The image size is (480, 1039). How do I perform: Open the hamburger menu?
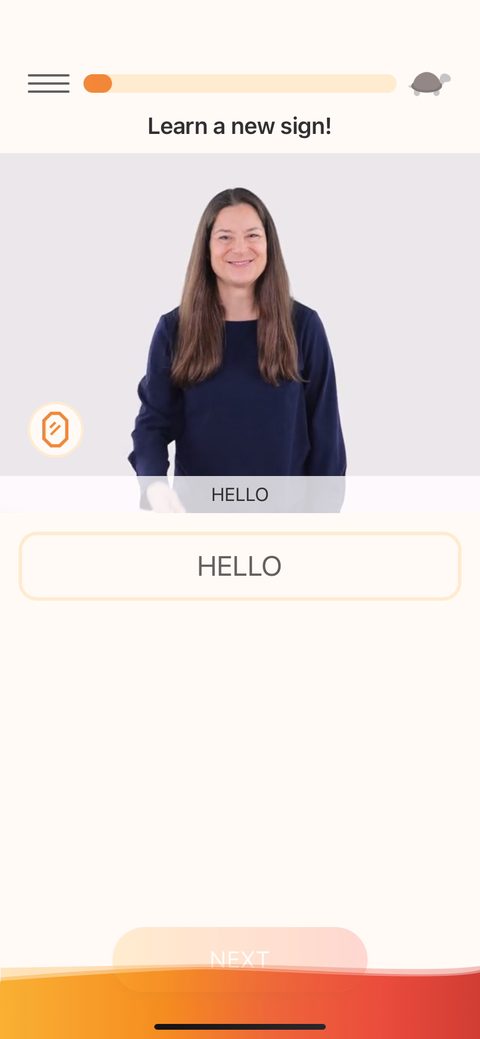point(48,83)
